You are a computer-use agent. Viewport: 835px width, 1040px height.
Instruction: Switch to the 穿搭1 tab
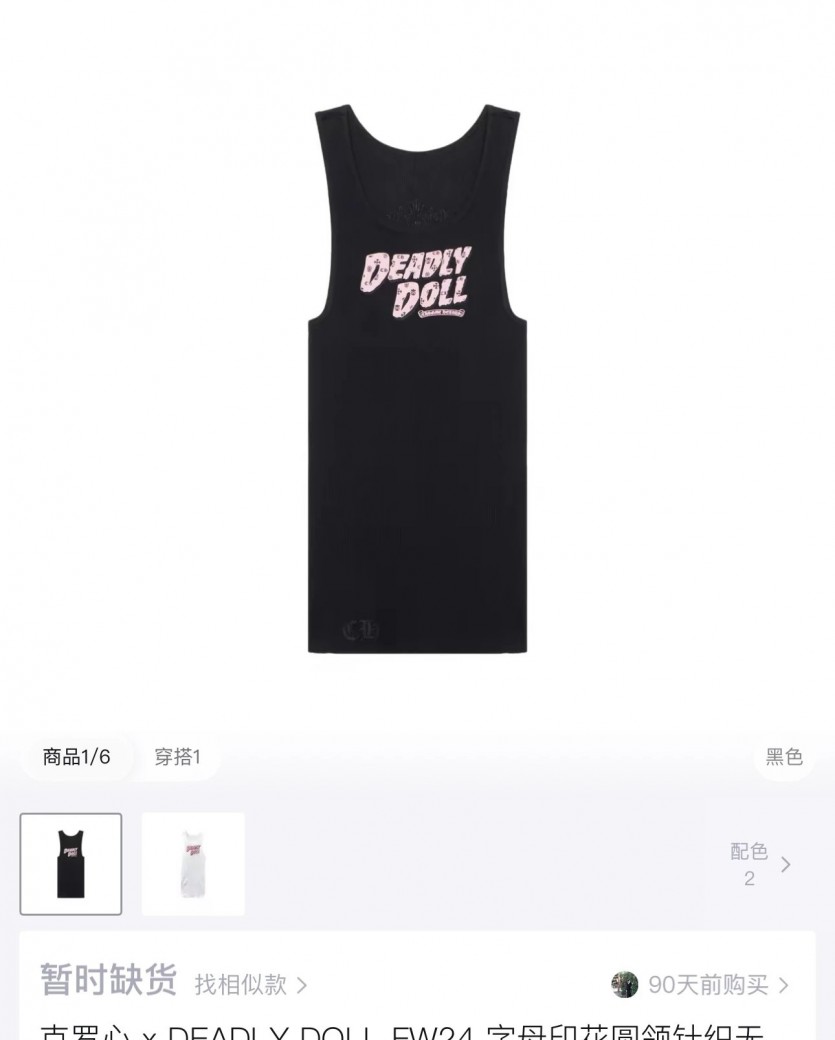click(177, 757)
